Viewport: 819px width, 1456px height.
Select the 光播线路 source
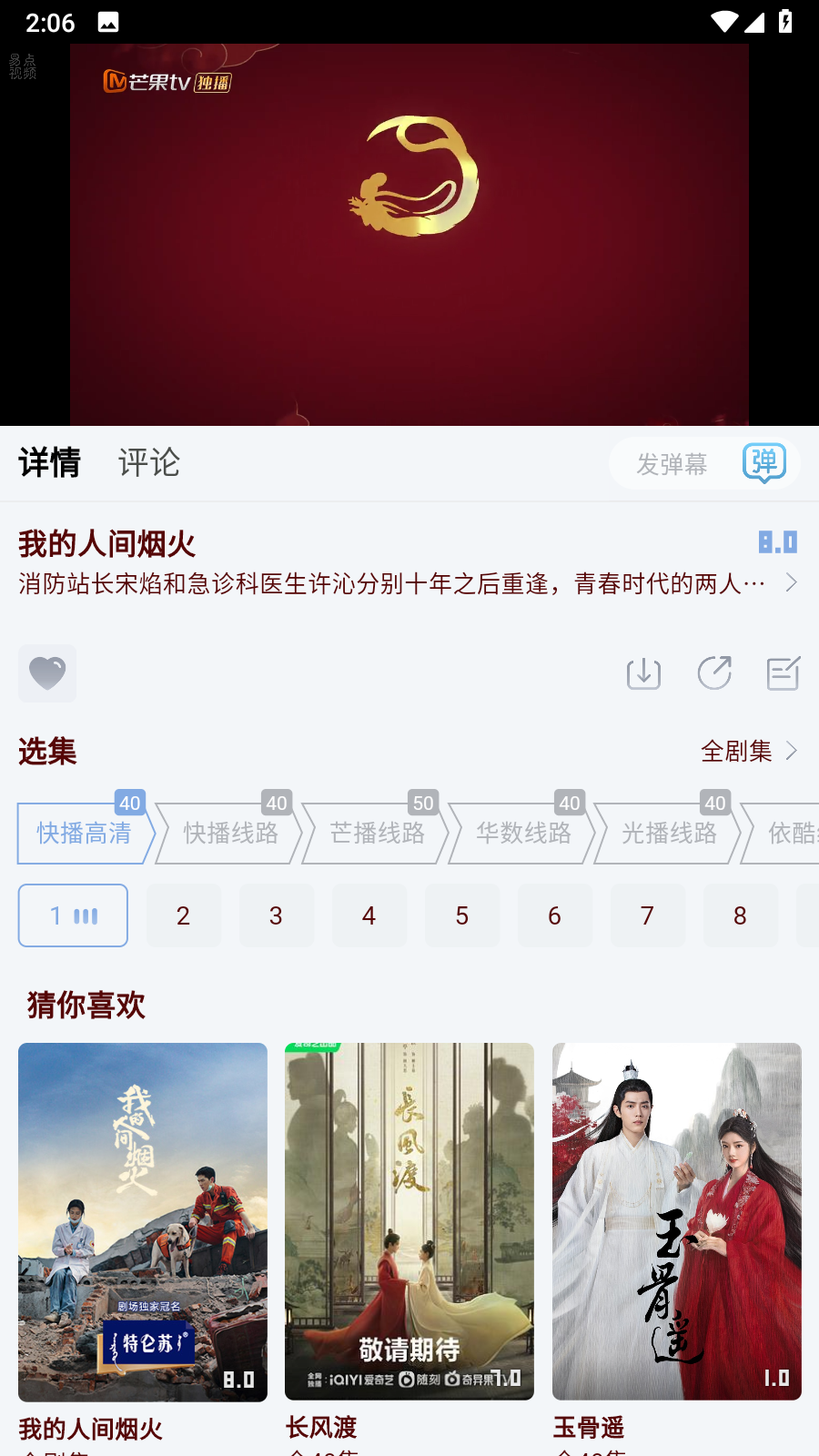pos(669,833)
